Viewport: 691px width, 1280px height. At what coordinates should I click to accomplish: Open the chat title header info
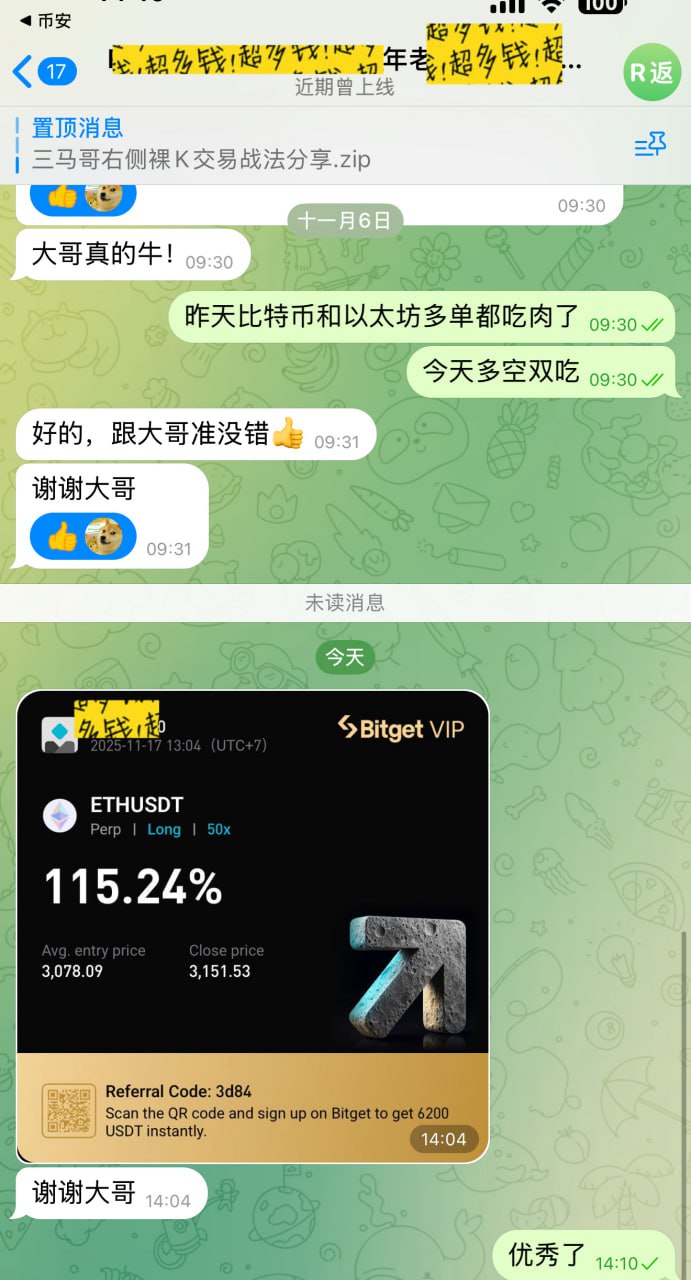point(345,70)
